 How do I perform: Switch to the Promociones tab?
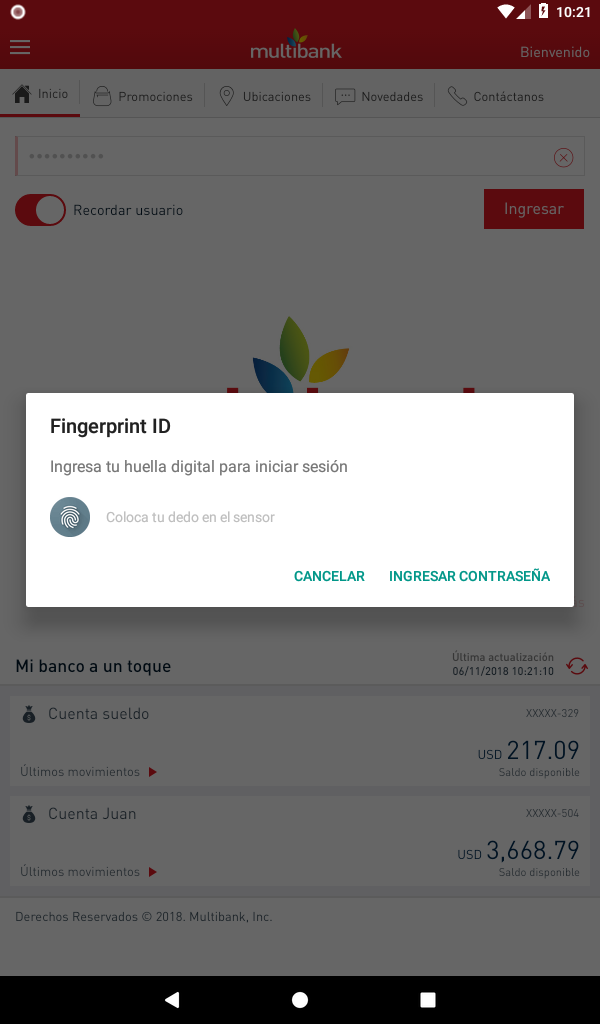142,96
